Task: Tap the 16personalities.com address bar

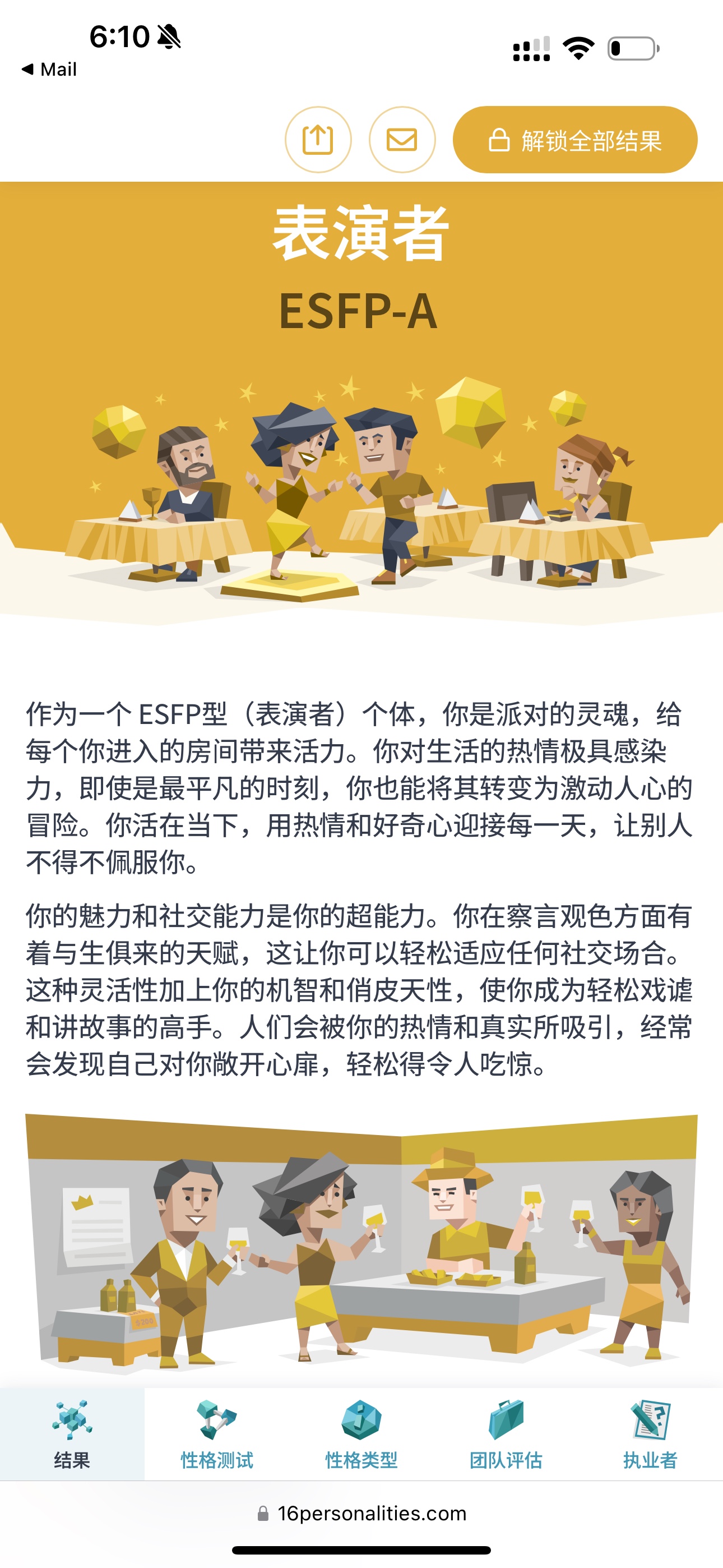Action: (x=361, y=1513)
